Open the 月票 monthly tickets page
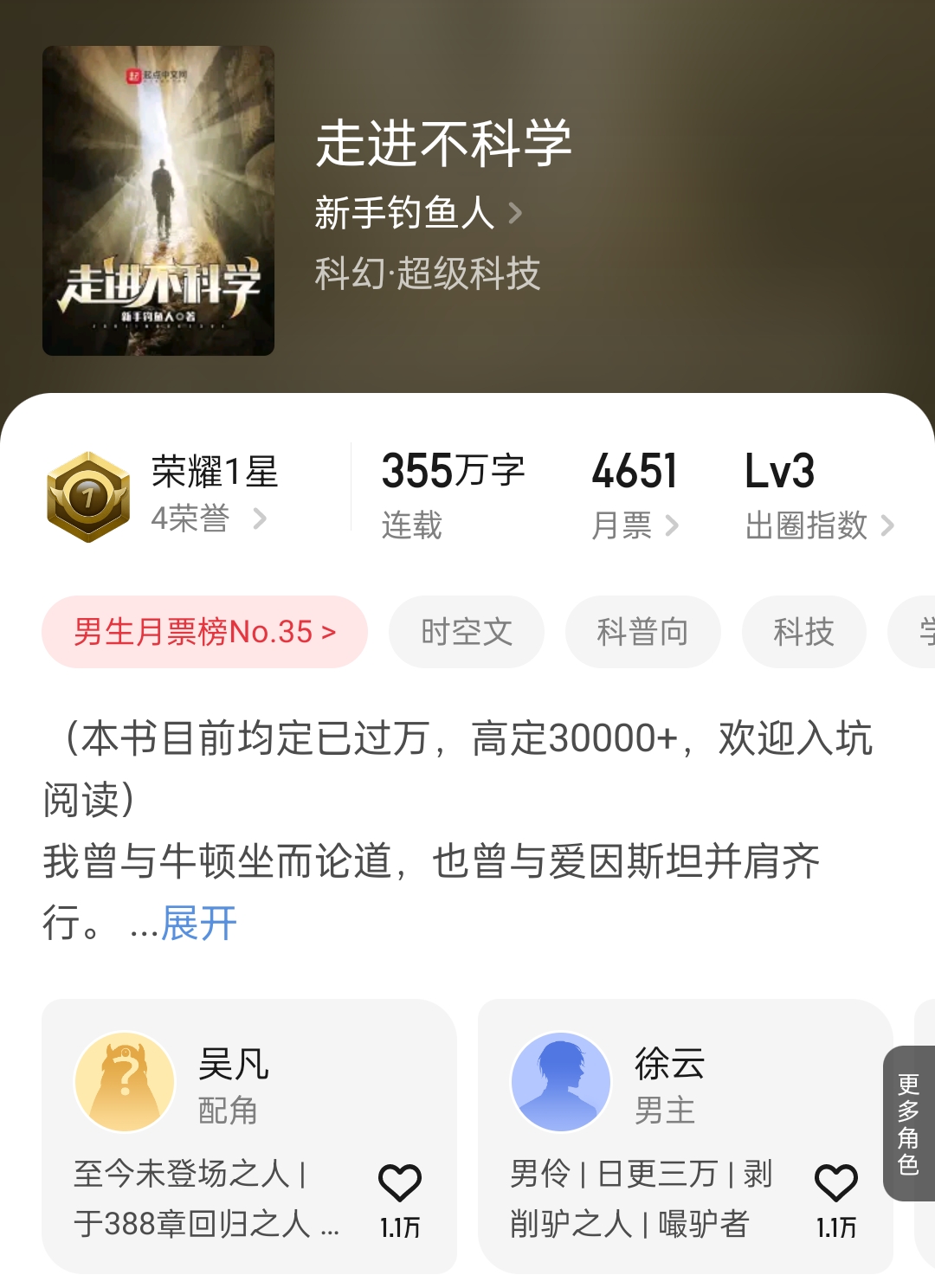Screen dimensions: 935x1288 635,525
